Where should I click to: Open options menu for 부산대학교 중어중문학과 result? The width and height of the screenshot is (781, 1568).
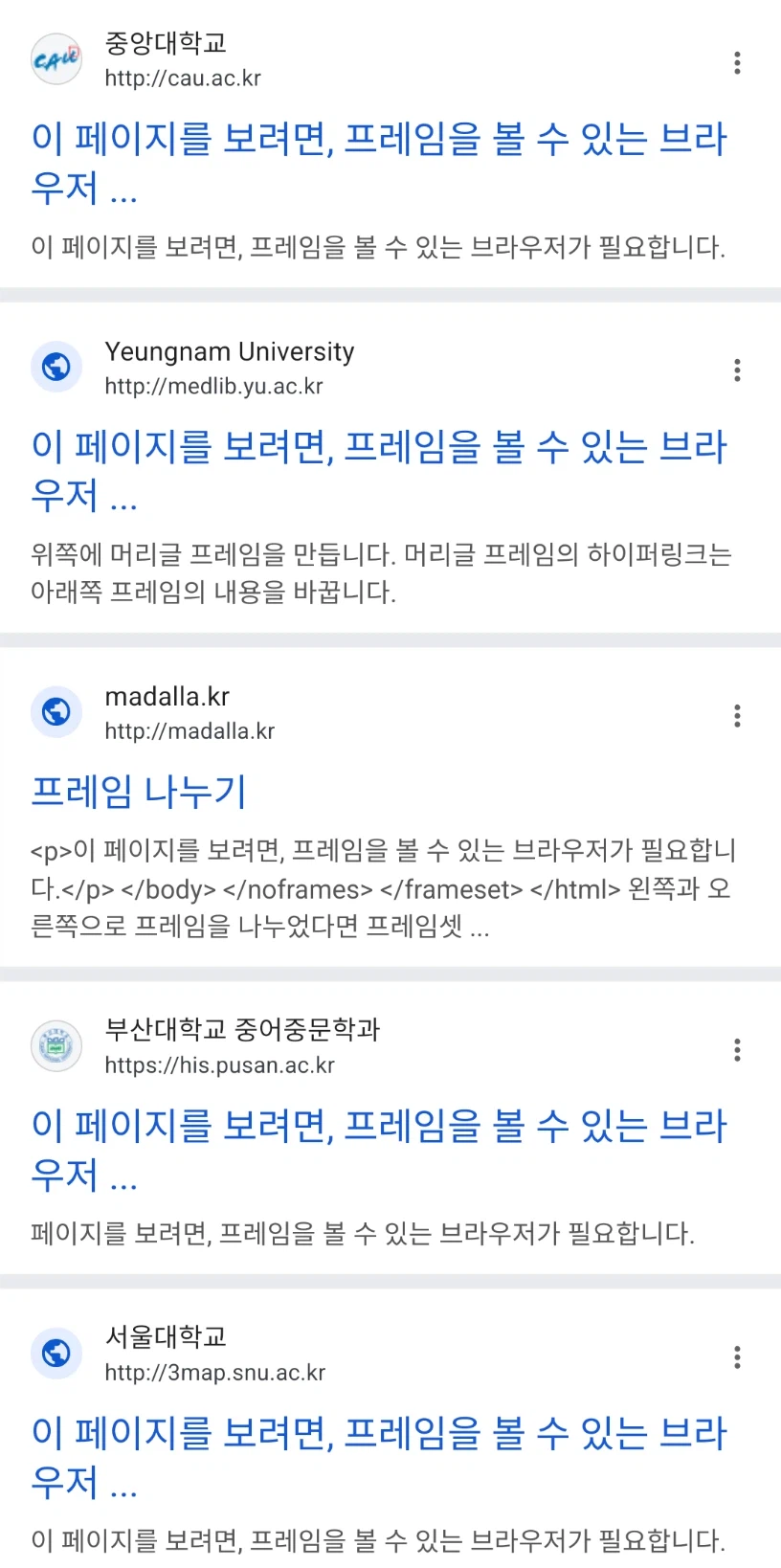tap(737, 1049)
